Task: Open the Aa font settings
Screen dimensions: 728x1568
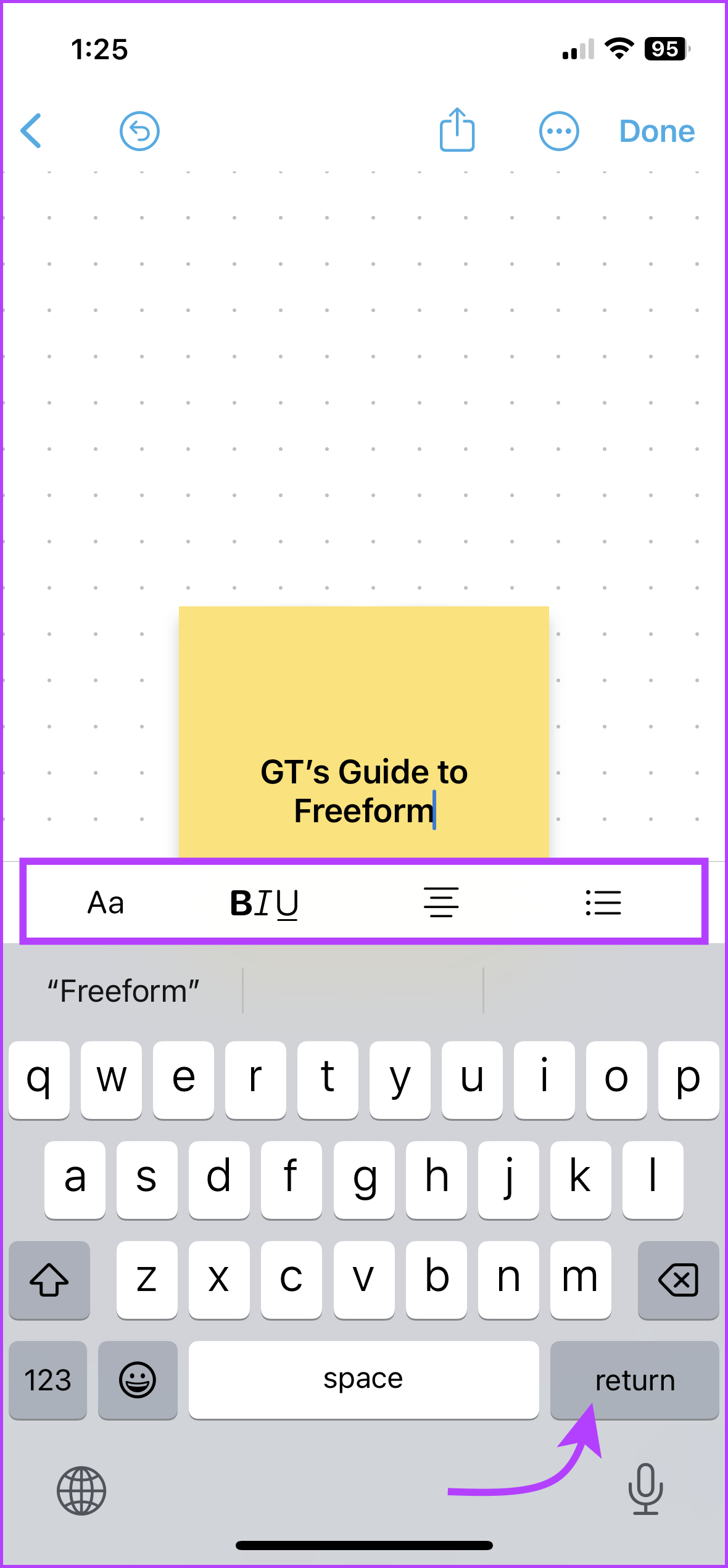Action: 106,903
